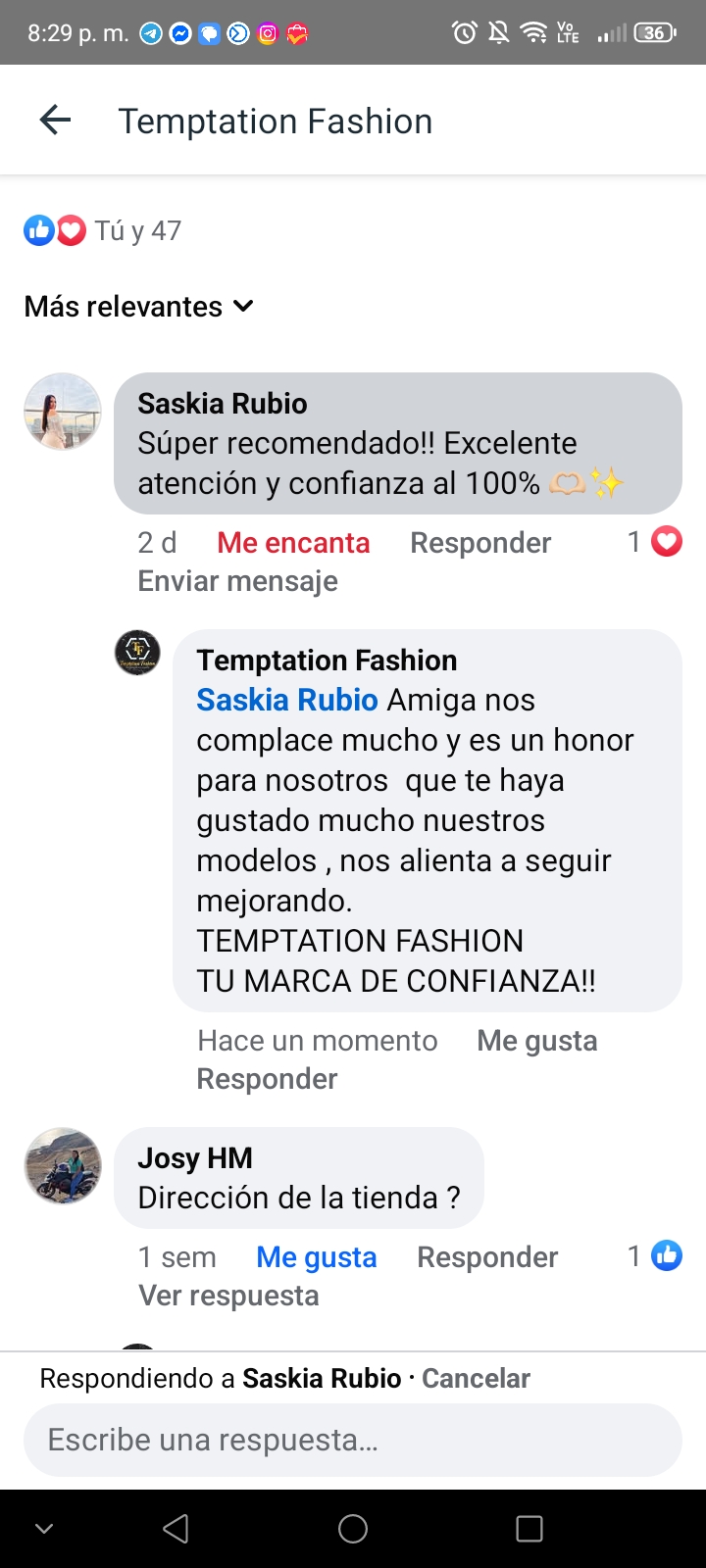This screenshot has width=706, height=1568.
Task: Open recent apps from navigation bar
Action: pyautogui.click(x=529, y=1529)
